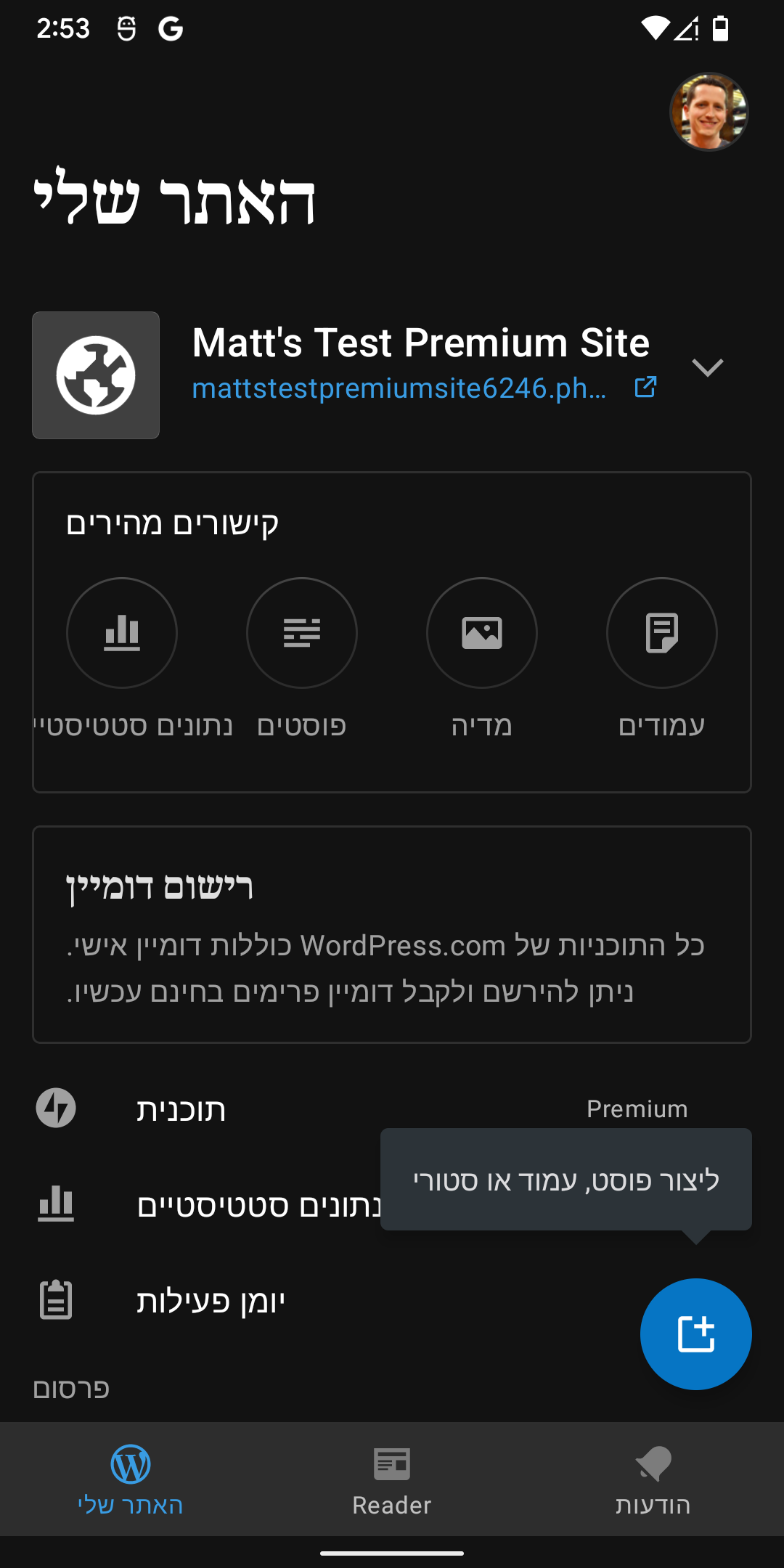The image size is (784, 1568).
Task: Switch to the Reader tab
Action: [392, 1479]
